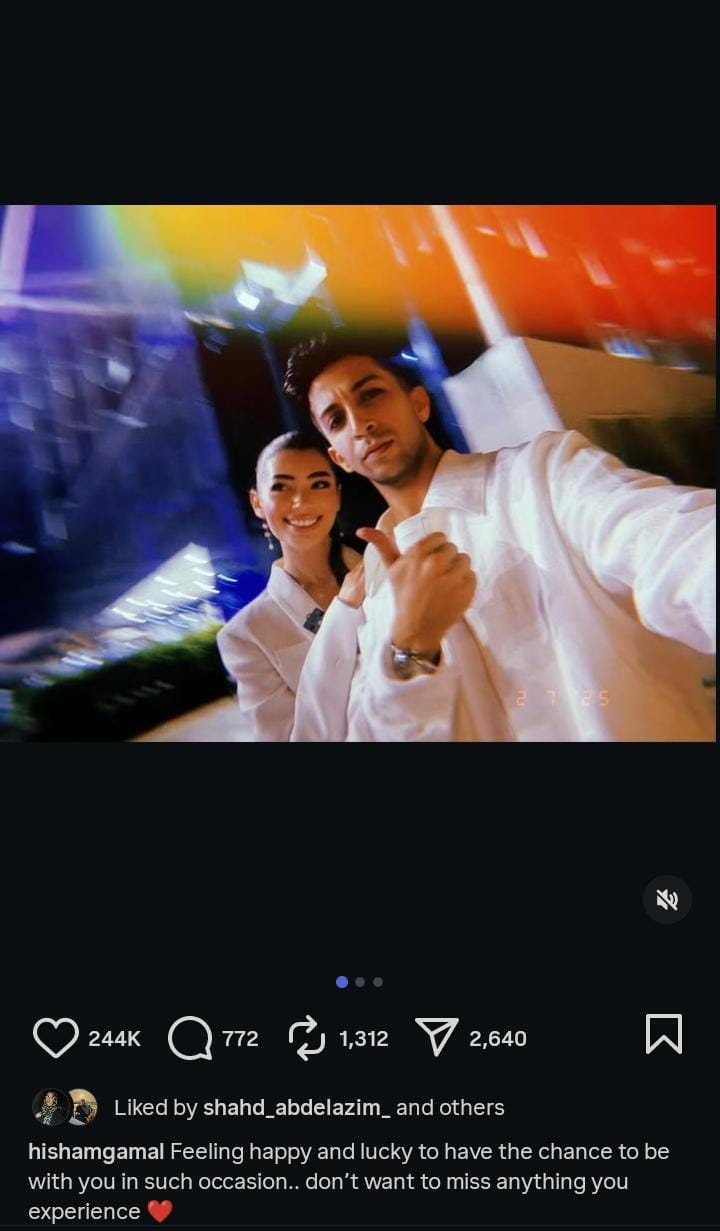The image size is (720, 1231).
Task: Tap the post photo
Action: (x=358, y=472)
